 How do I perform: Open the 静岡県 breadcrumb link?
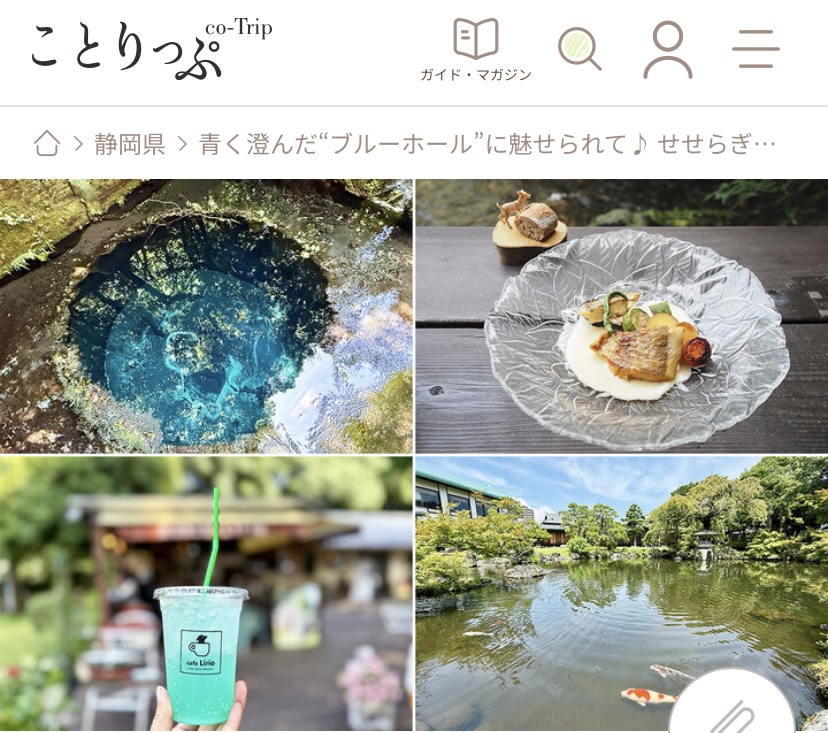pyautogui.click(x=130, y=143)
